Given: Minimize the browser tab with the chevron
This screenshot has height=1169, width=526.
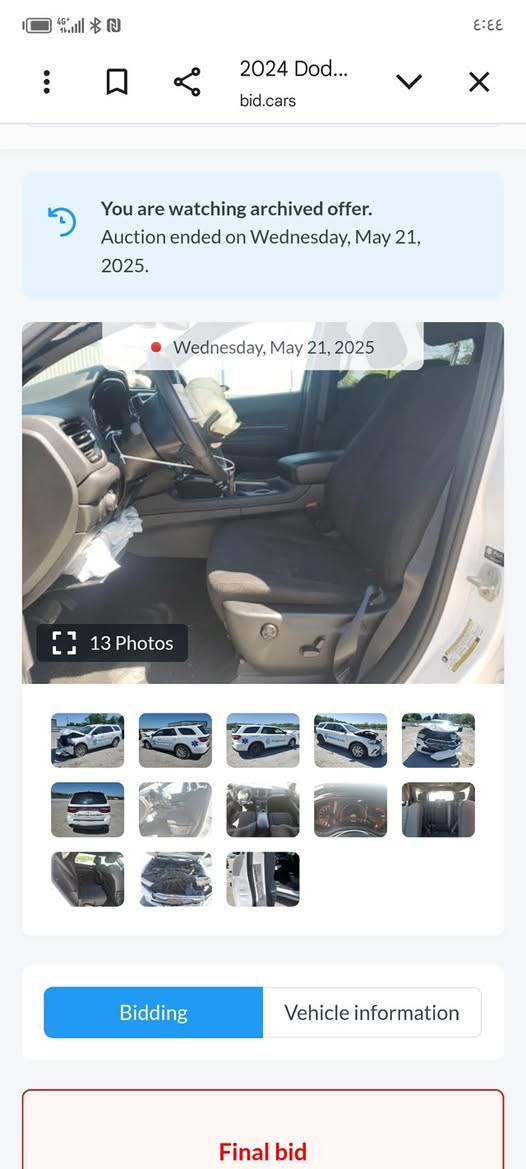Looking at the screenshot, I should [x=409, y=82].
